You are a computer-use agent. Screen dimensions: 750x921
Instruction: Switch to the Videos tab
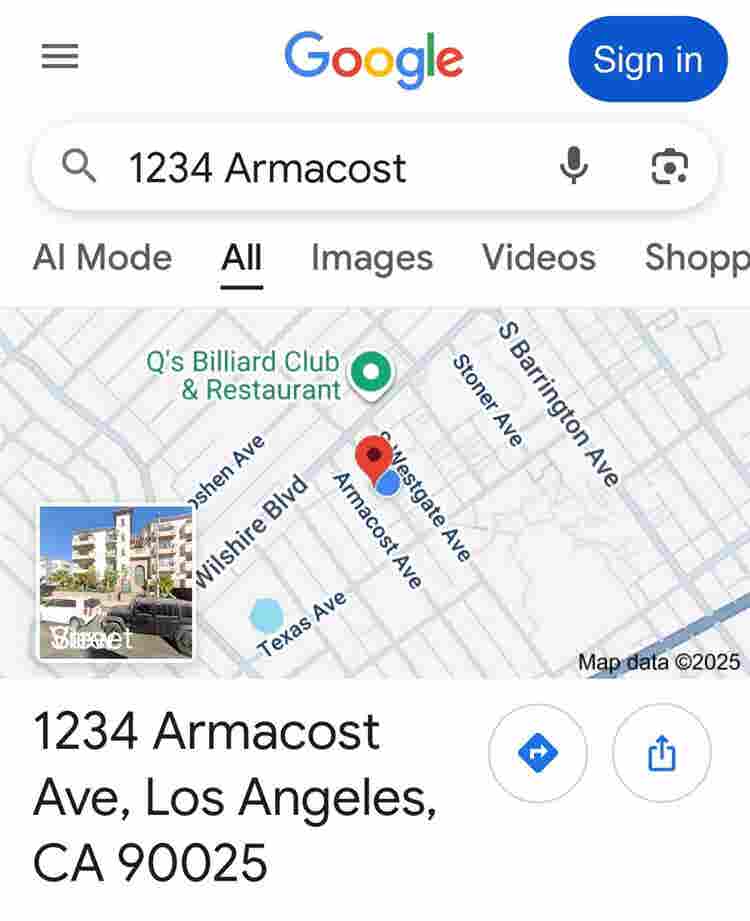pos(538,258)
